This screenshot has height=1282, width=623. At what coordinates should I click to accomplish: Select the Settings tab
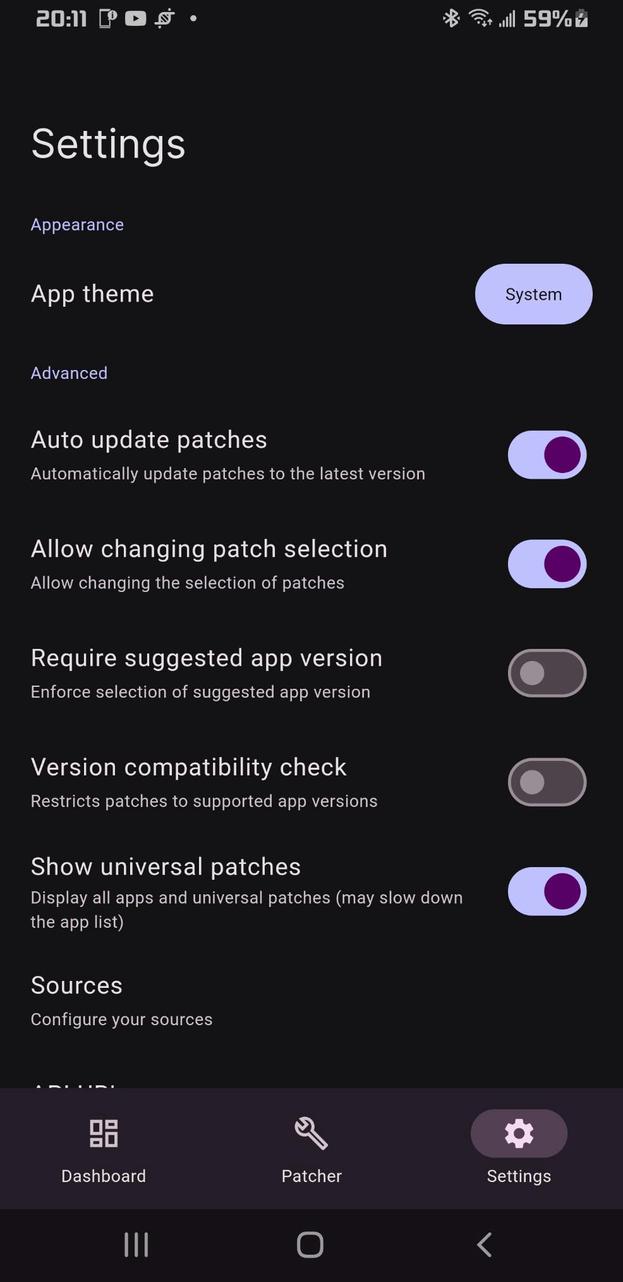(x=518, y=1150)
